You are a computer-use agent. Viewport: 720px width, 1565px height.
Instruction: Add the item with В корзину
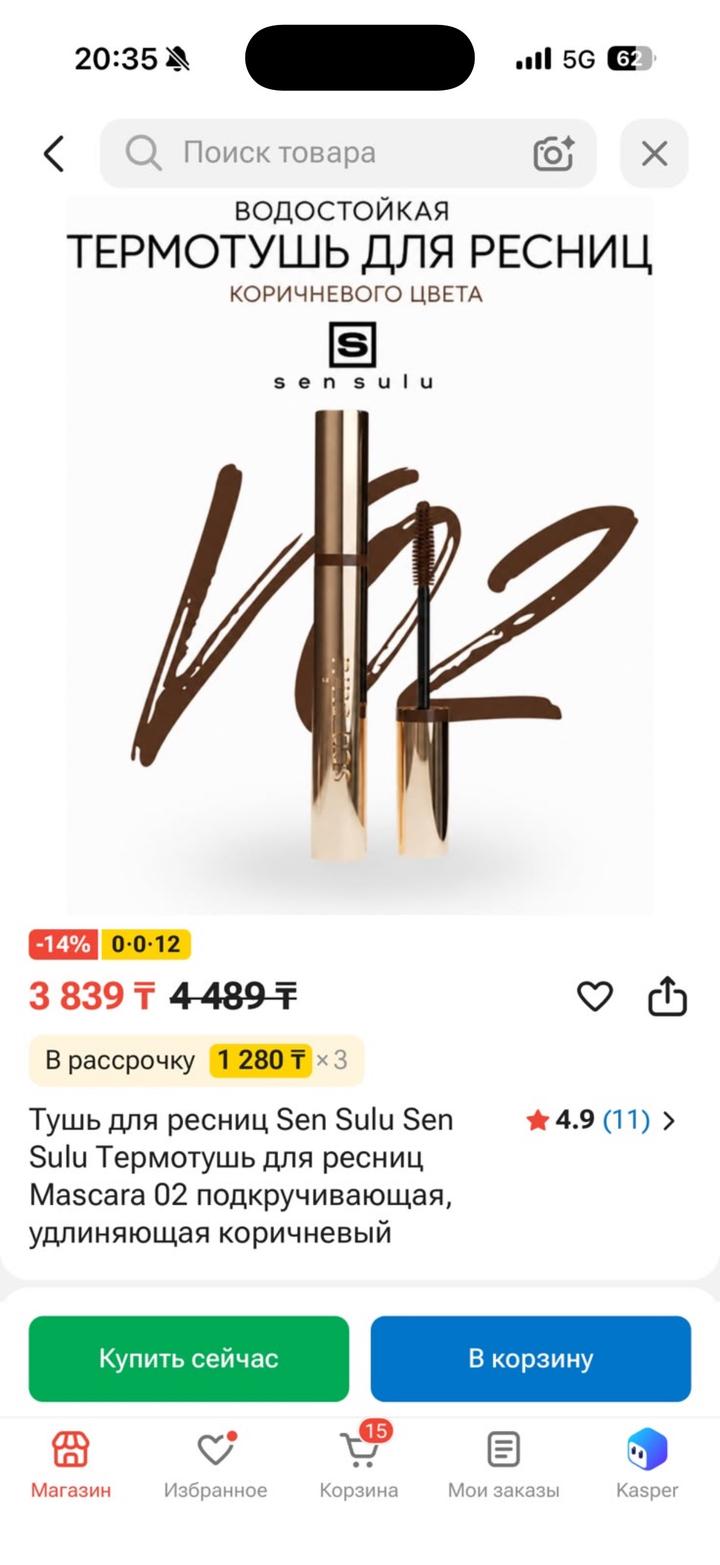click(x=531, y=1358)
